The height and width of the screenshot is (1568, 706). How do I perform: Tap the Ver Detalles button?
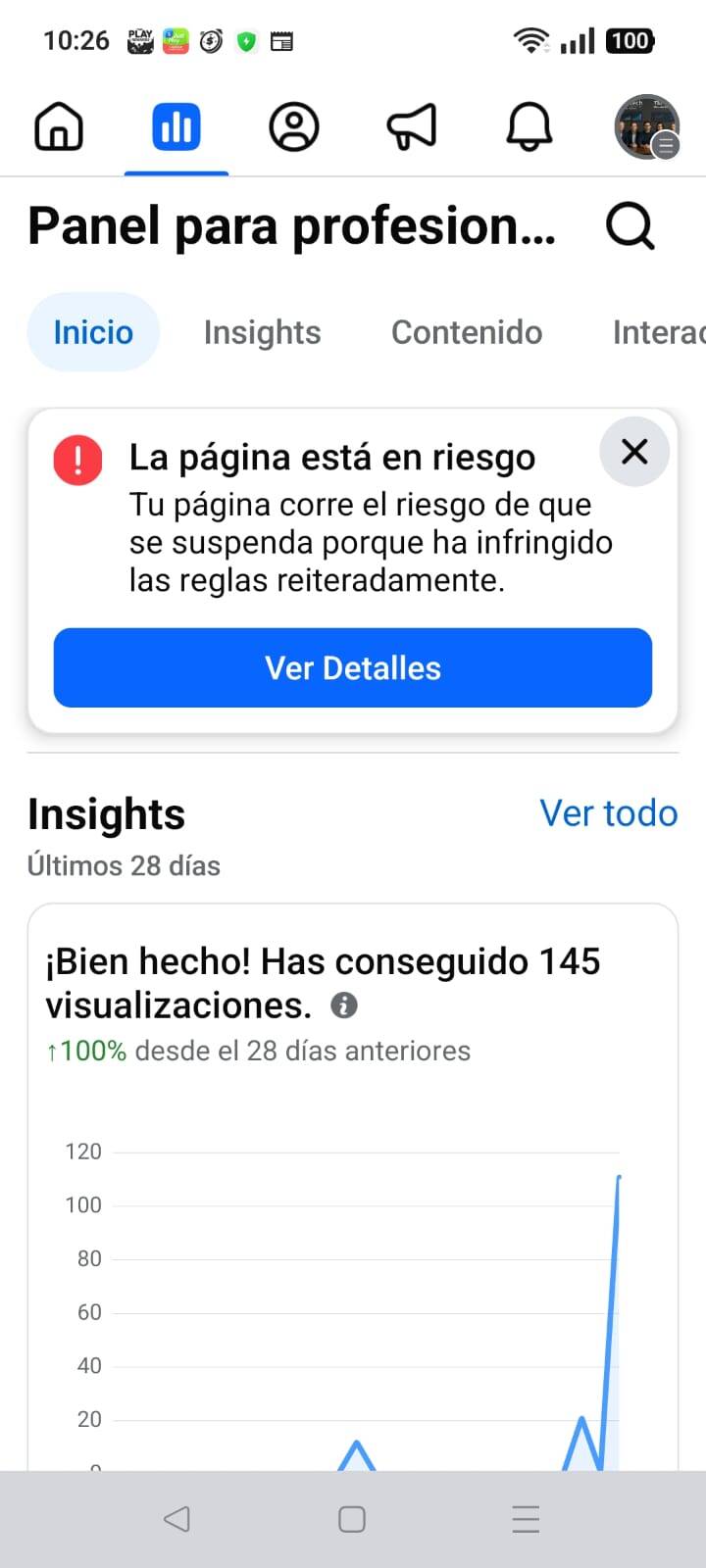tap(353, 668)
